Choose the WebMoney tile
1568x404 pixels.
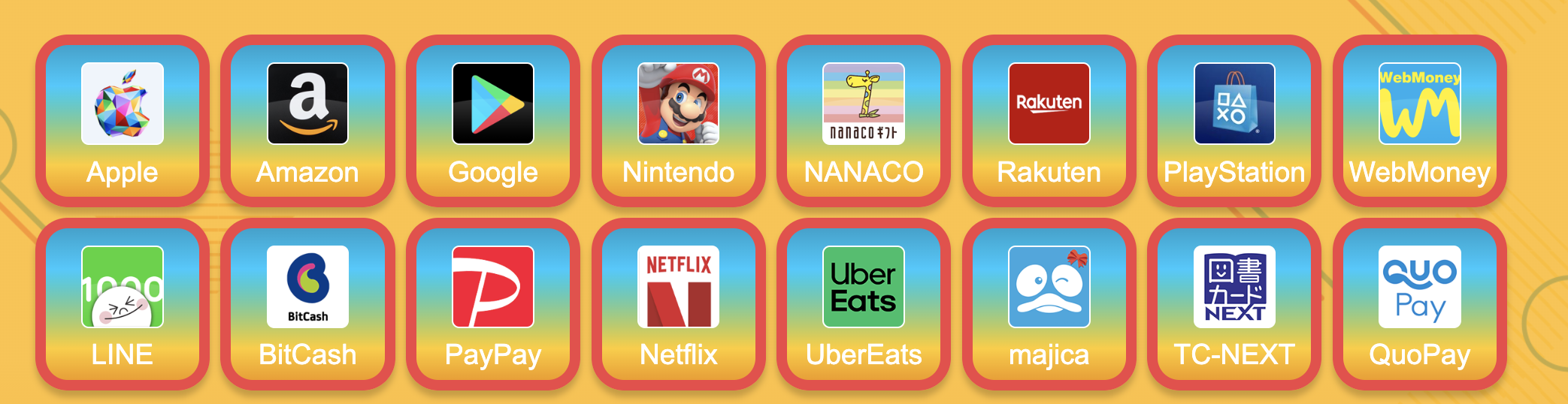[1419, 120]
